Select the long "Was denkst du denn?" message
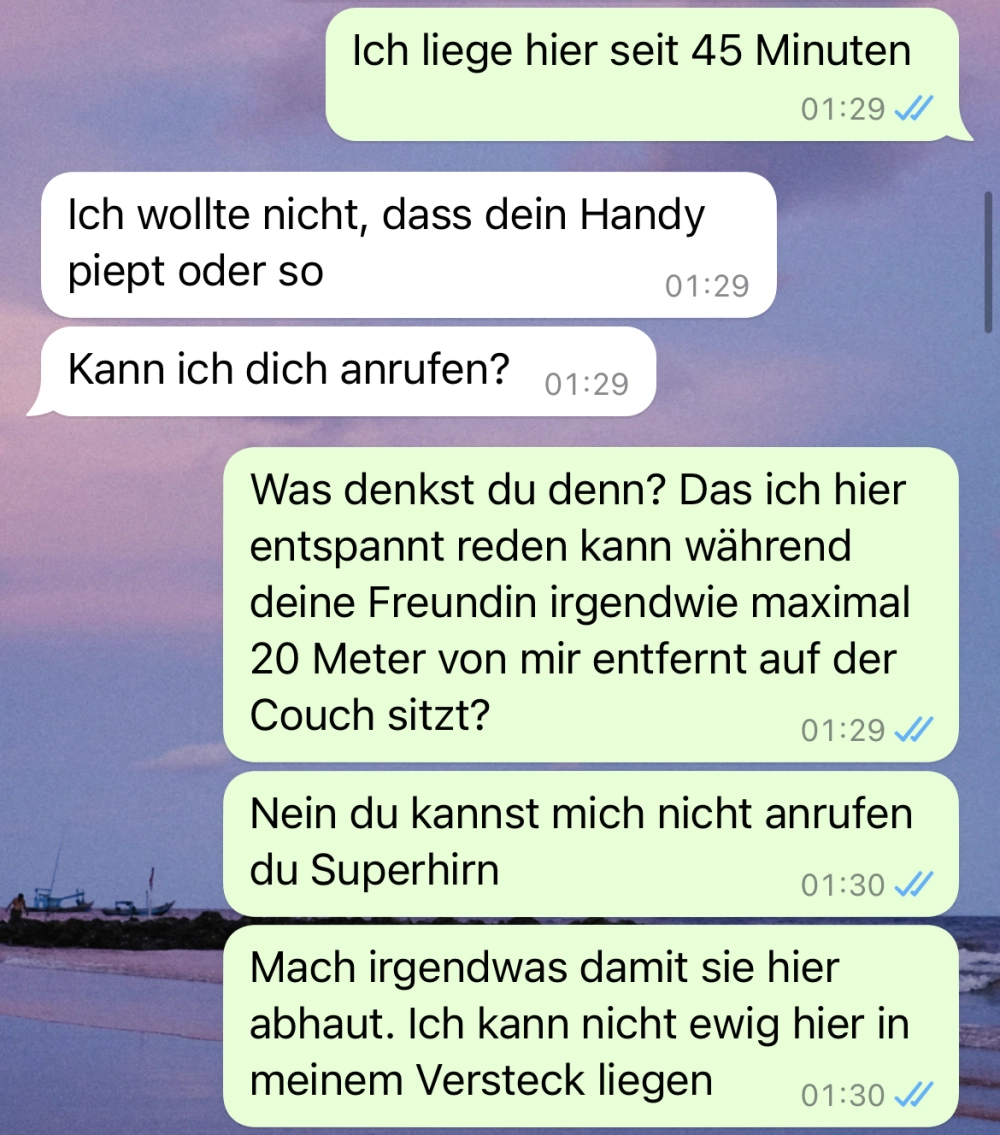This screenshot has height=1135, width=1000. click(580, 600)
